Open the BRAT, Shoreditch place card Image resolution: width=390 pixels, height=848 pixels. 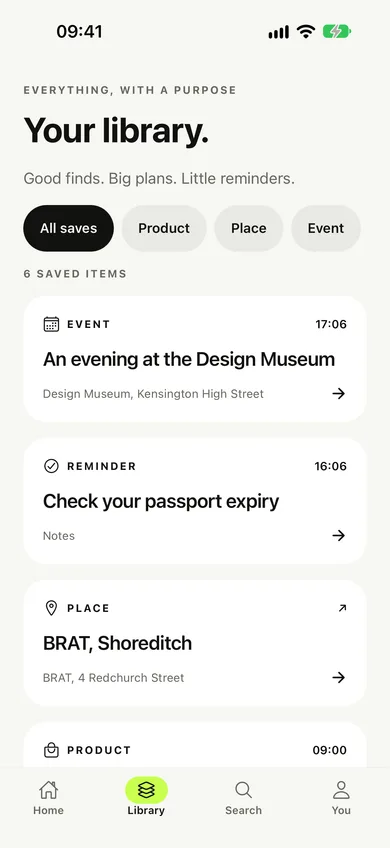[x=195, y=643]
